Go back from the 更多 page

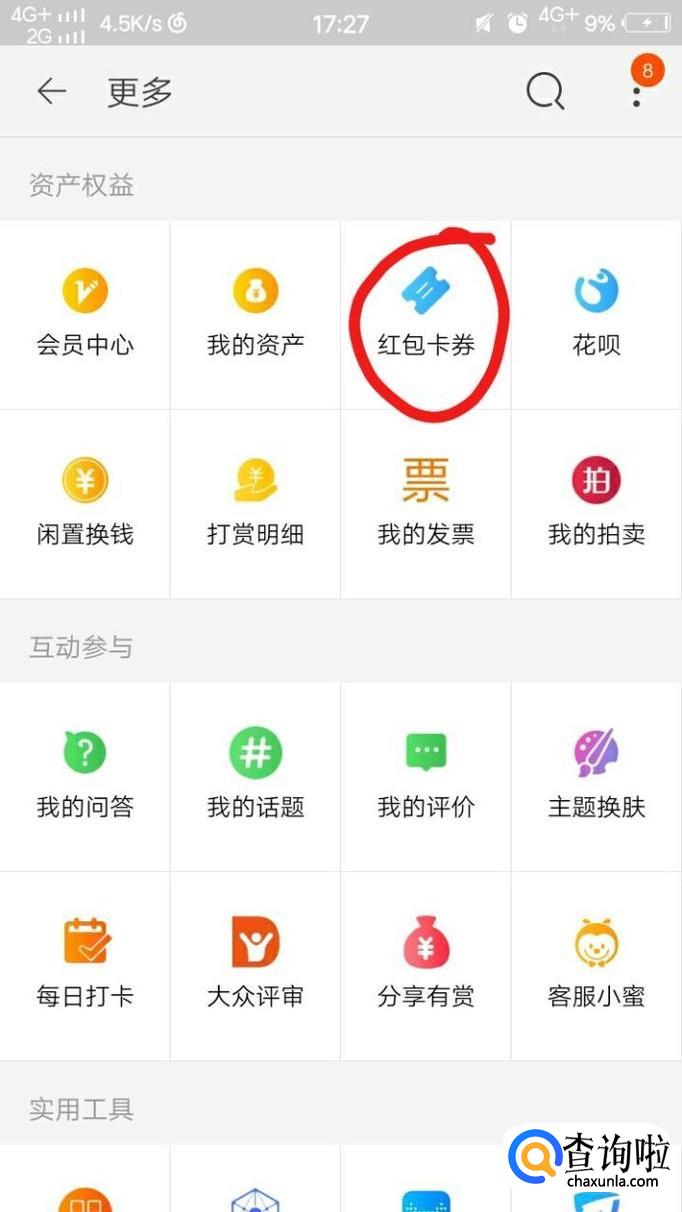pyautogui.click(x=51, y=92)
